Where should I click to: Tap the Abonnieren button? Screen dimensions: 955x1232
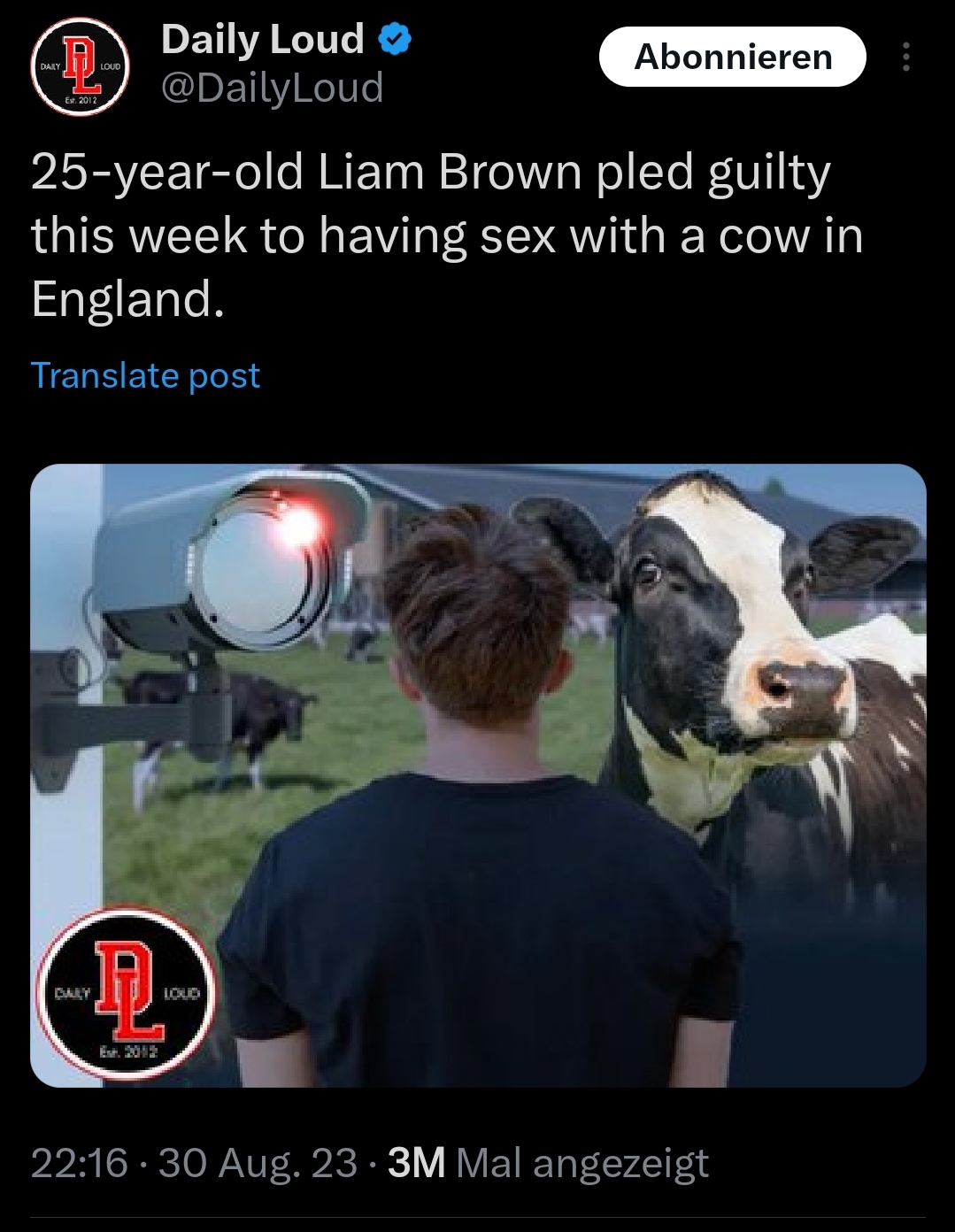(733, 58)
